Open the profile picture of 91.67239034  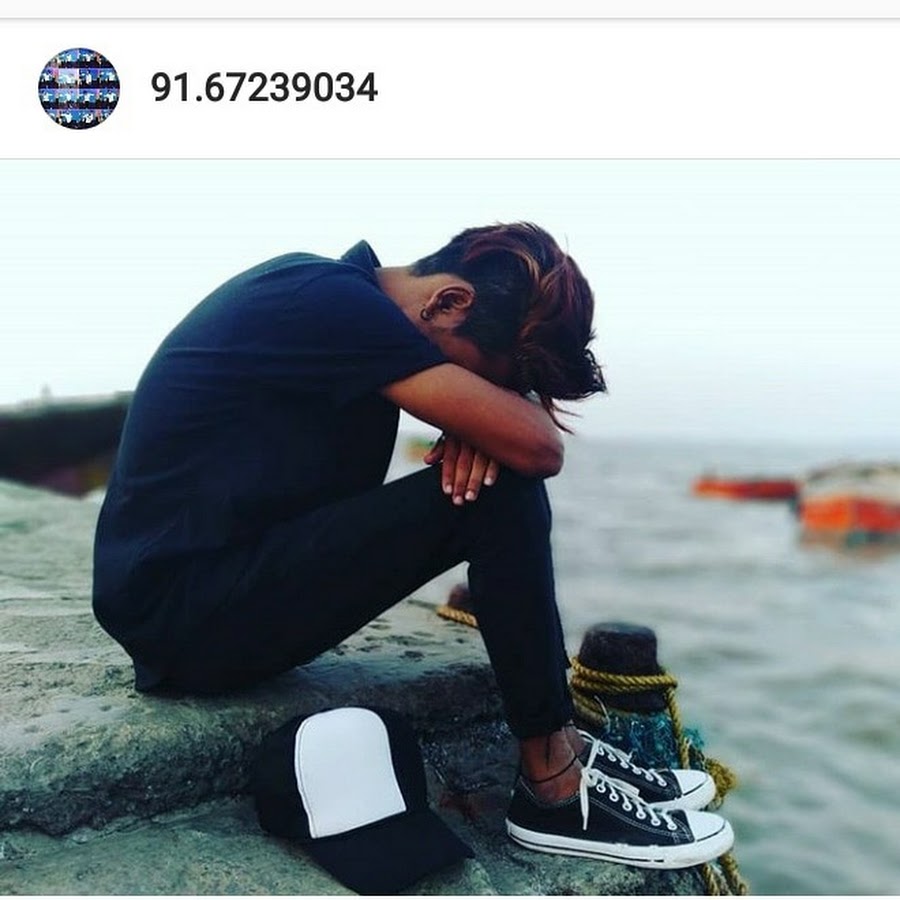79,88
